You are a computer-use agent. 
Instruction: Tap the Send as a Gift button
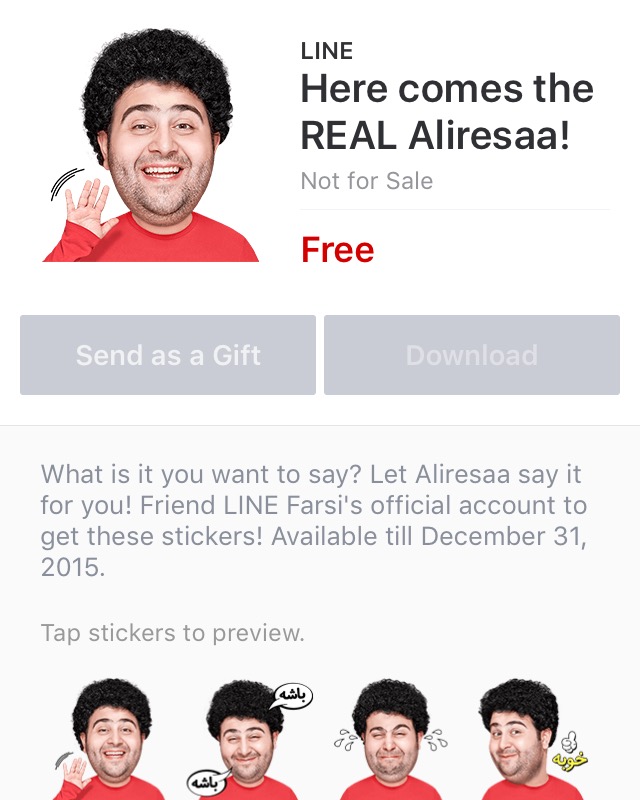pos(168,355)
